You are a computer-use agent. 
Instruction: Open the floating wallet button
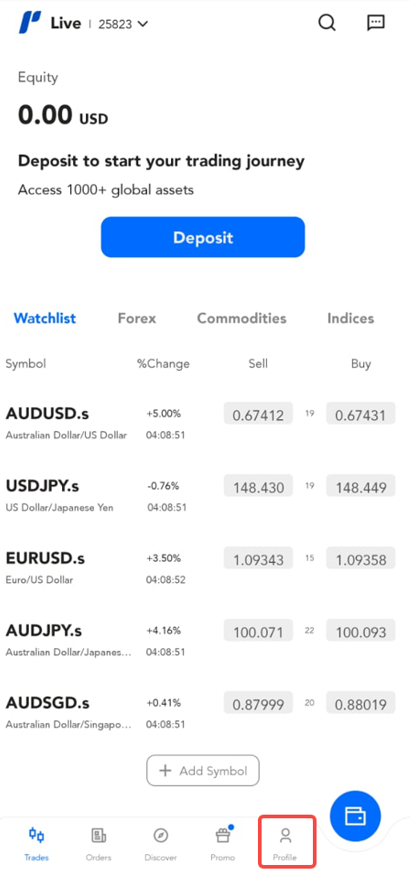click(355, 816)
